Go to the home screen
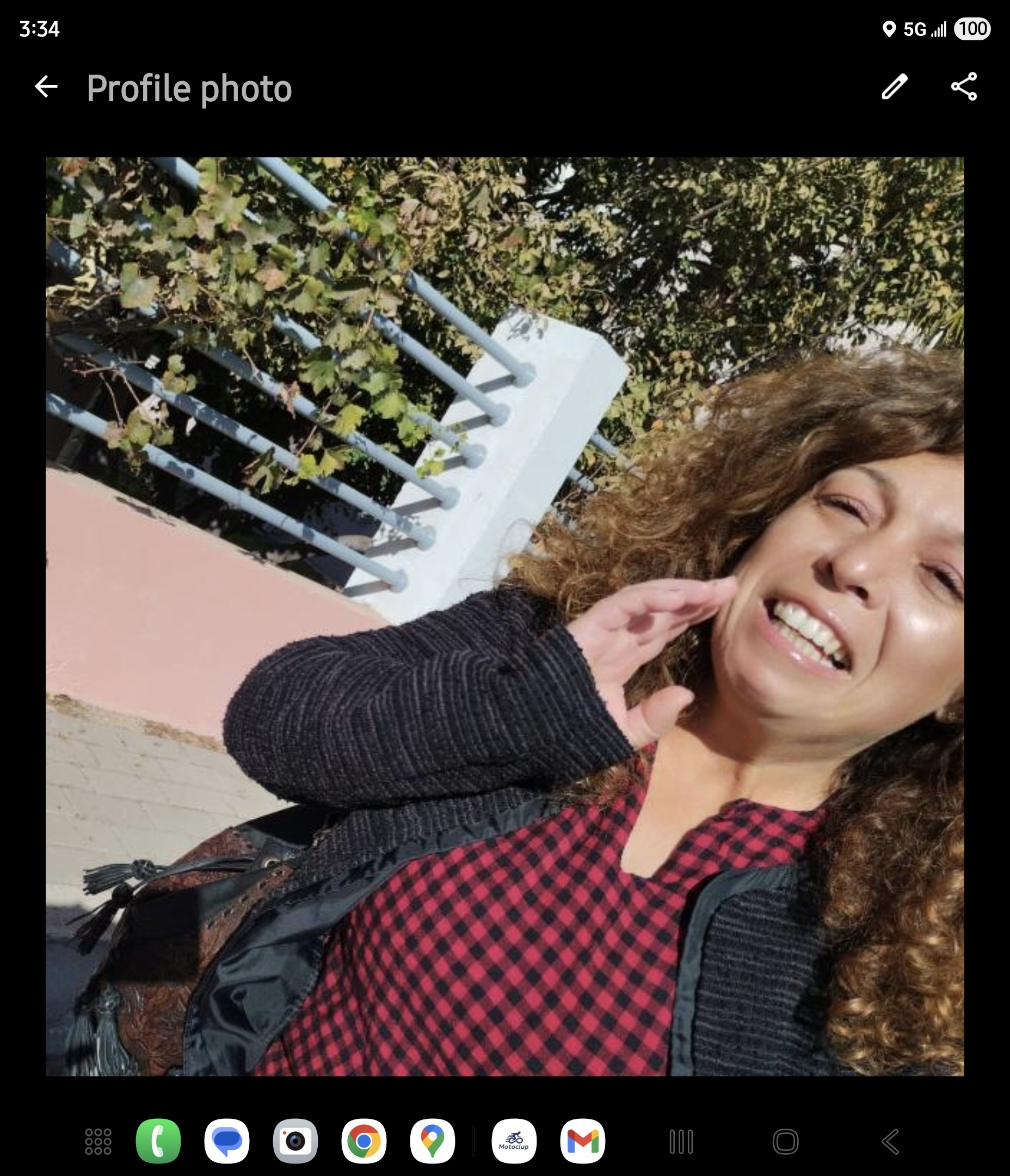Viewport: 1010px width, 1176px height. [x=786, y=1141]
